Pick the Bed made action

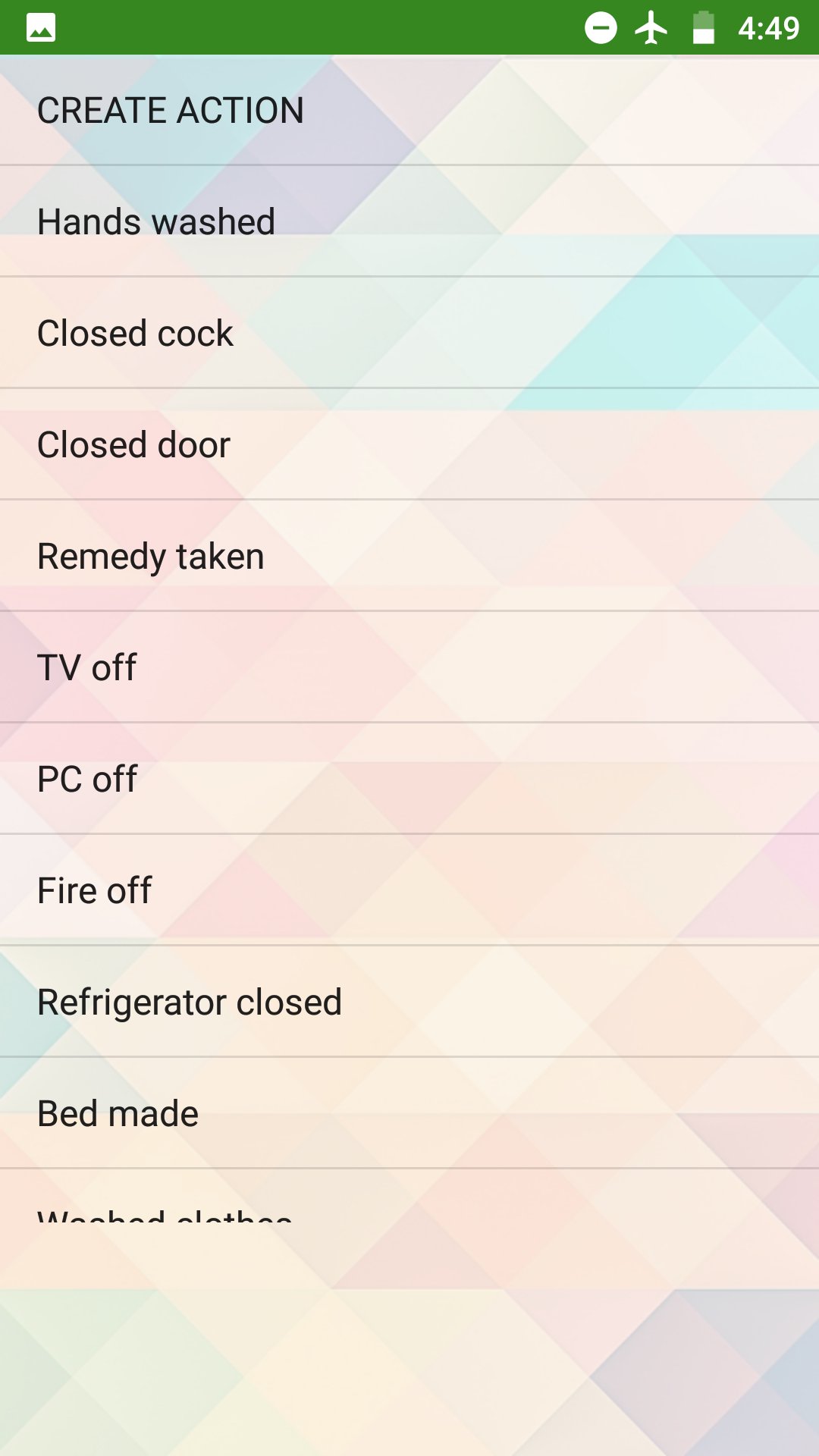(409, 1113)
